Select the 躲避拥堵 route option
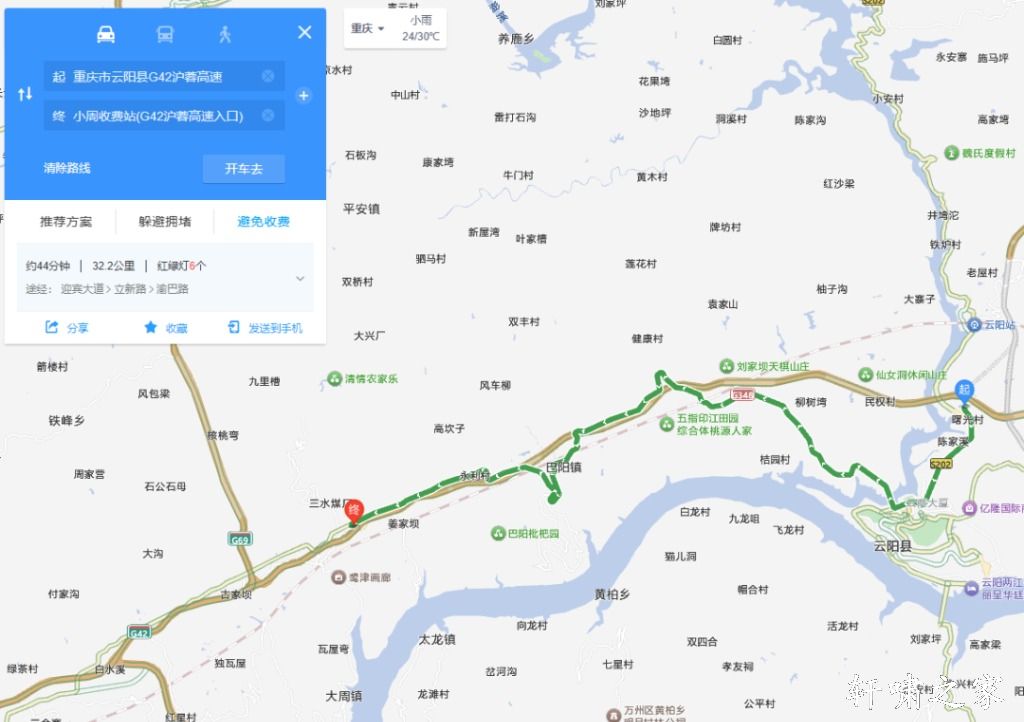 (165, 222)
